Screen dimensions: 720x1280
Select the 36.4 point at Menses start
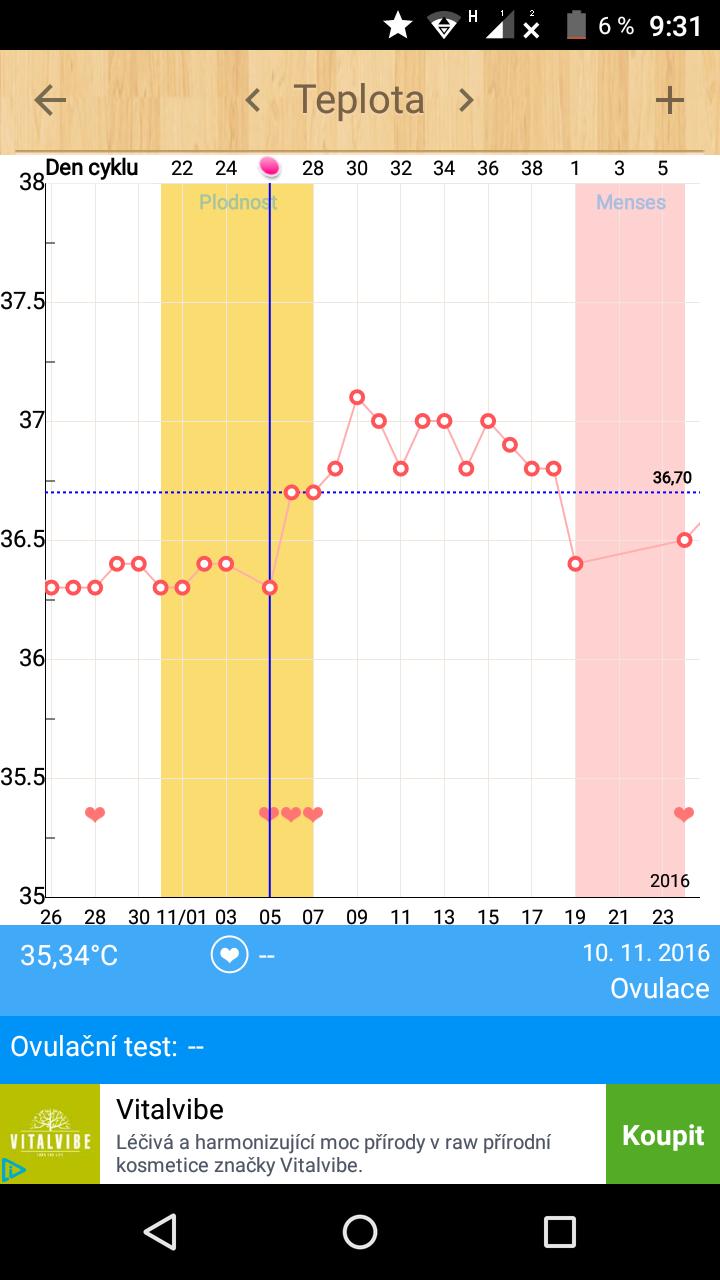[x=575, y=564]
